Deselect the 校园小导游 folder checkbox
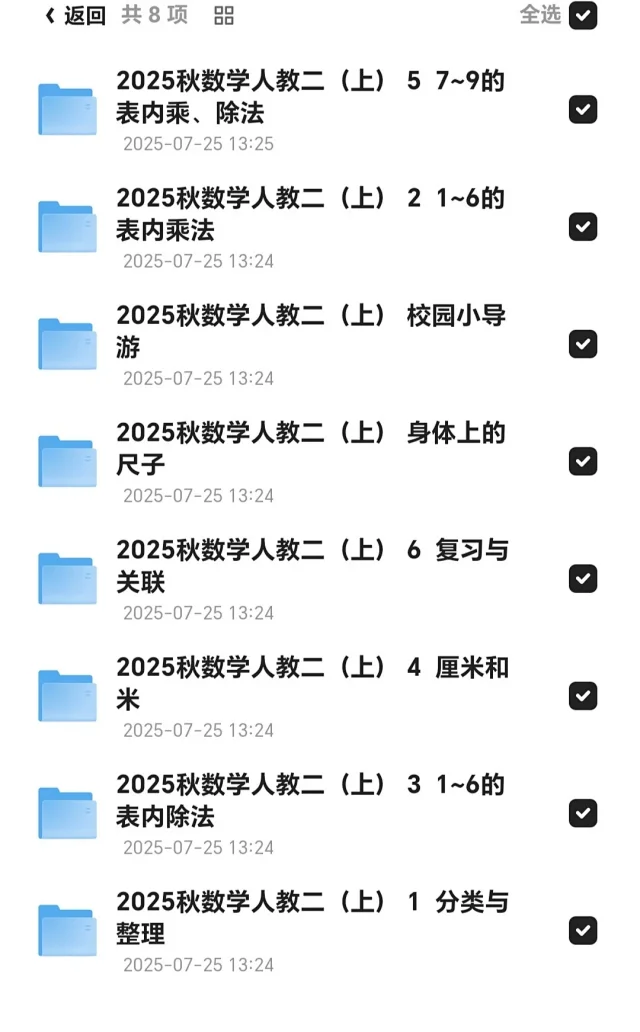 (583, 344)
